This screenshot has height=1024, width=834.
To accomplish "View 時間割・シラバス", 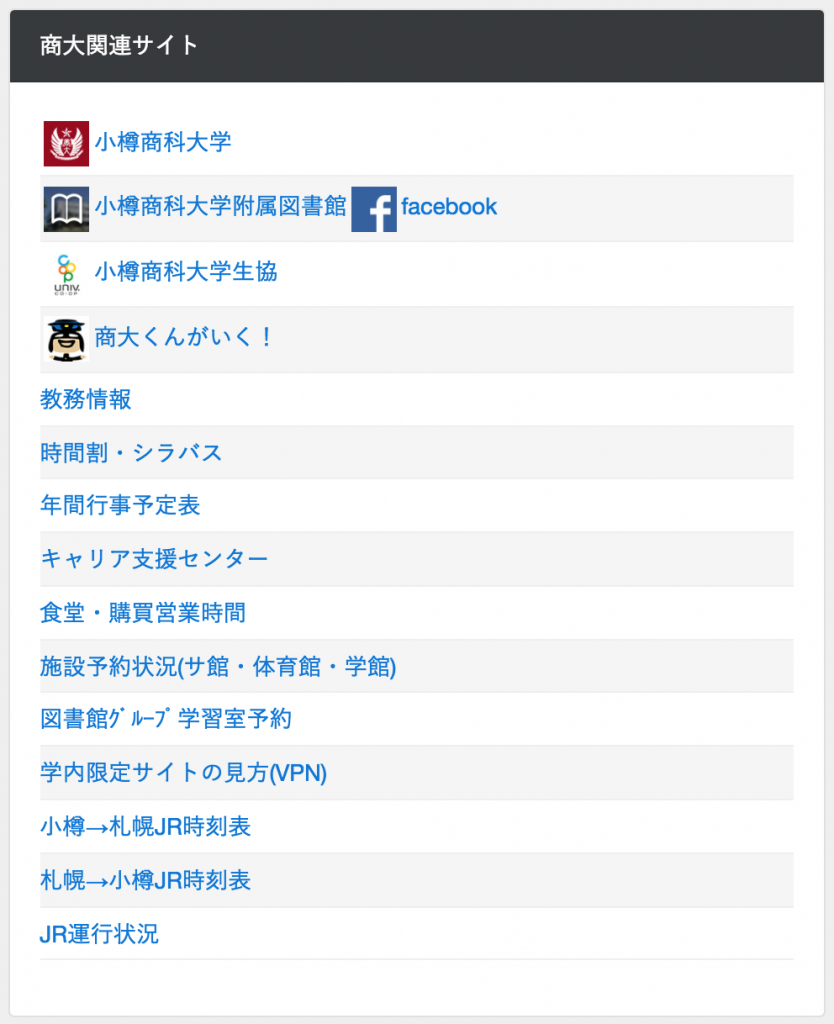I will [131, 453].
